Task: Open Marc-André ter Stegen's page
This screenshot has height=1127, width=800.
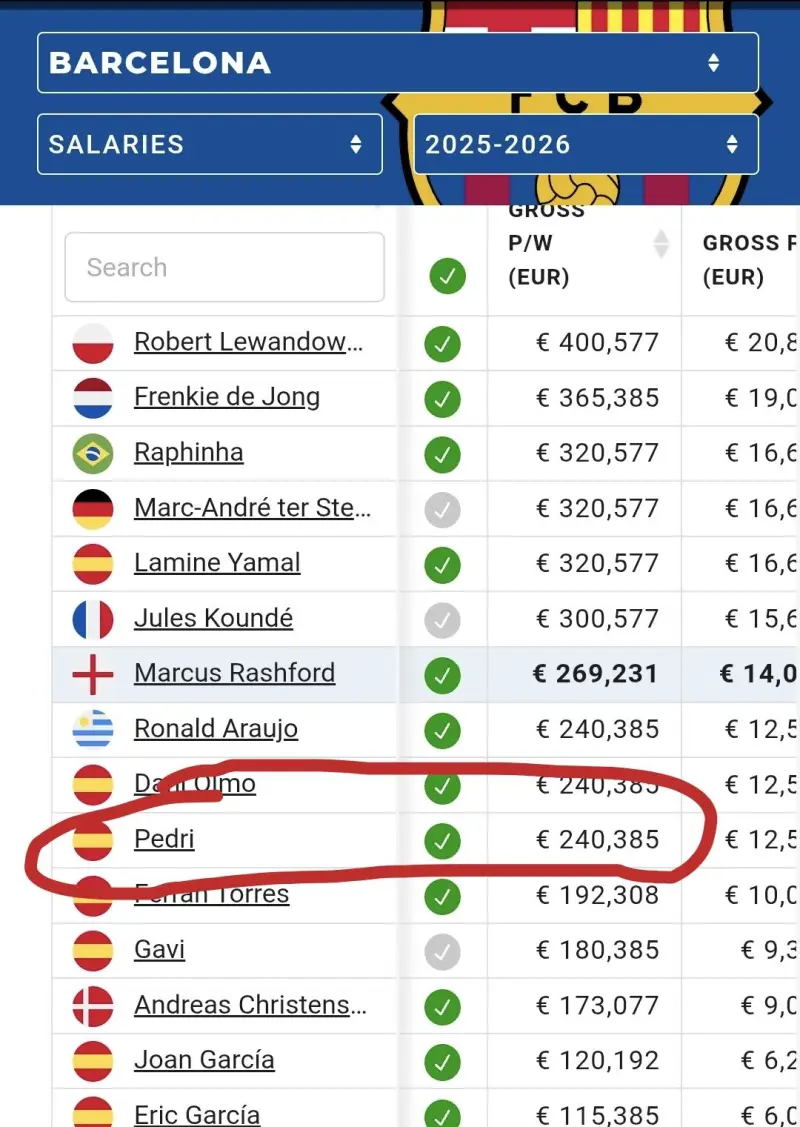Action: click(252, 508)
